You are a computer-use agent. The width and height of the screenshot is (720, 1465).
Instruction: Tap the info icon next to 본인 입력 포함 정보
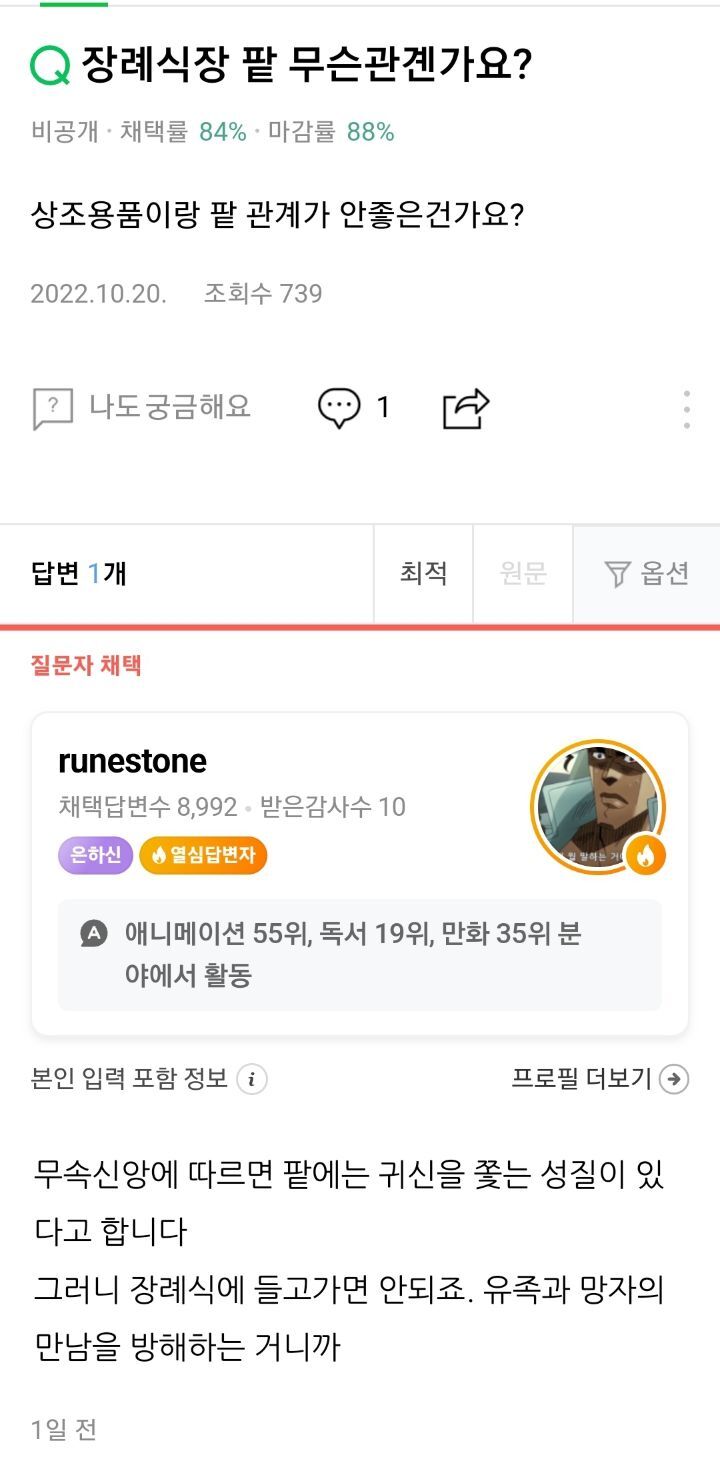[252, 1079]
